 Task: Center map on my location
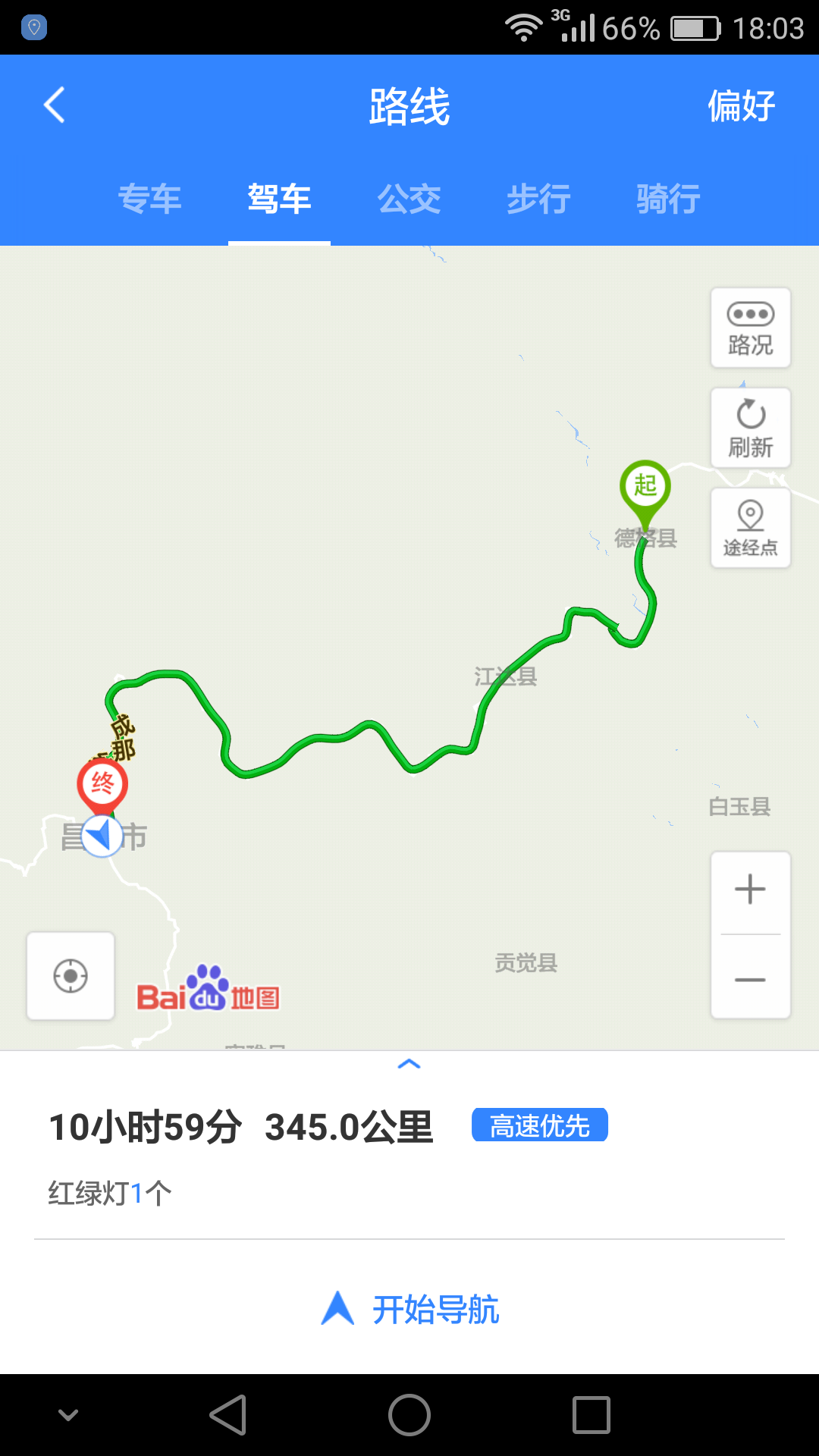pos(71,976)
